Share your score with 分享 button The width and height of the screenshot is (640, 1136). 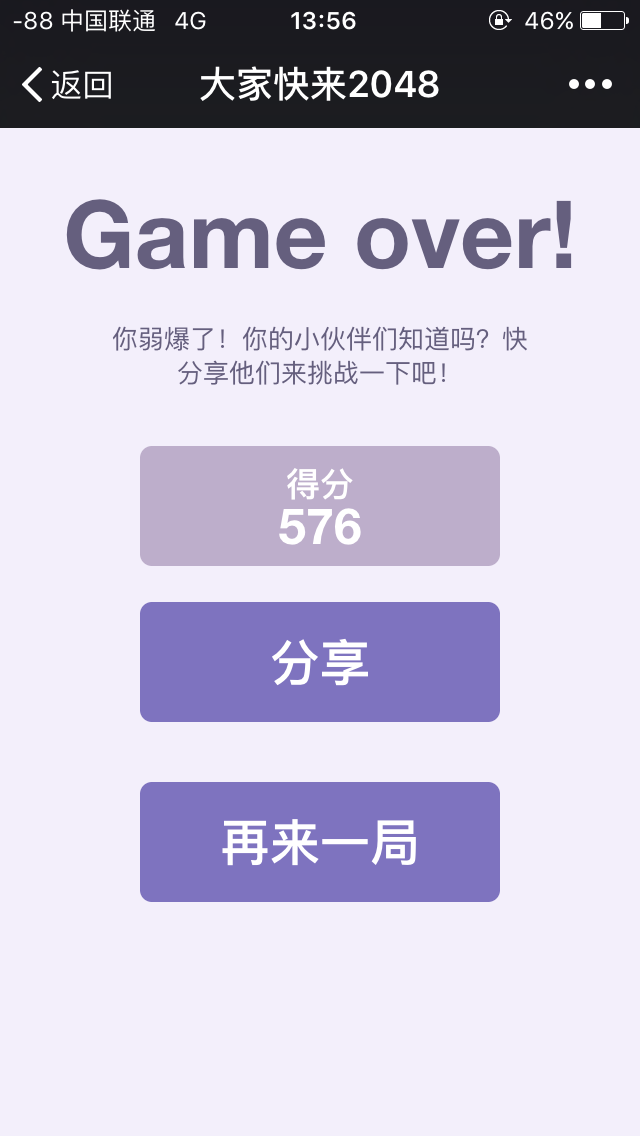tap(320, 662)
